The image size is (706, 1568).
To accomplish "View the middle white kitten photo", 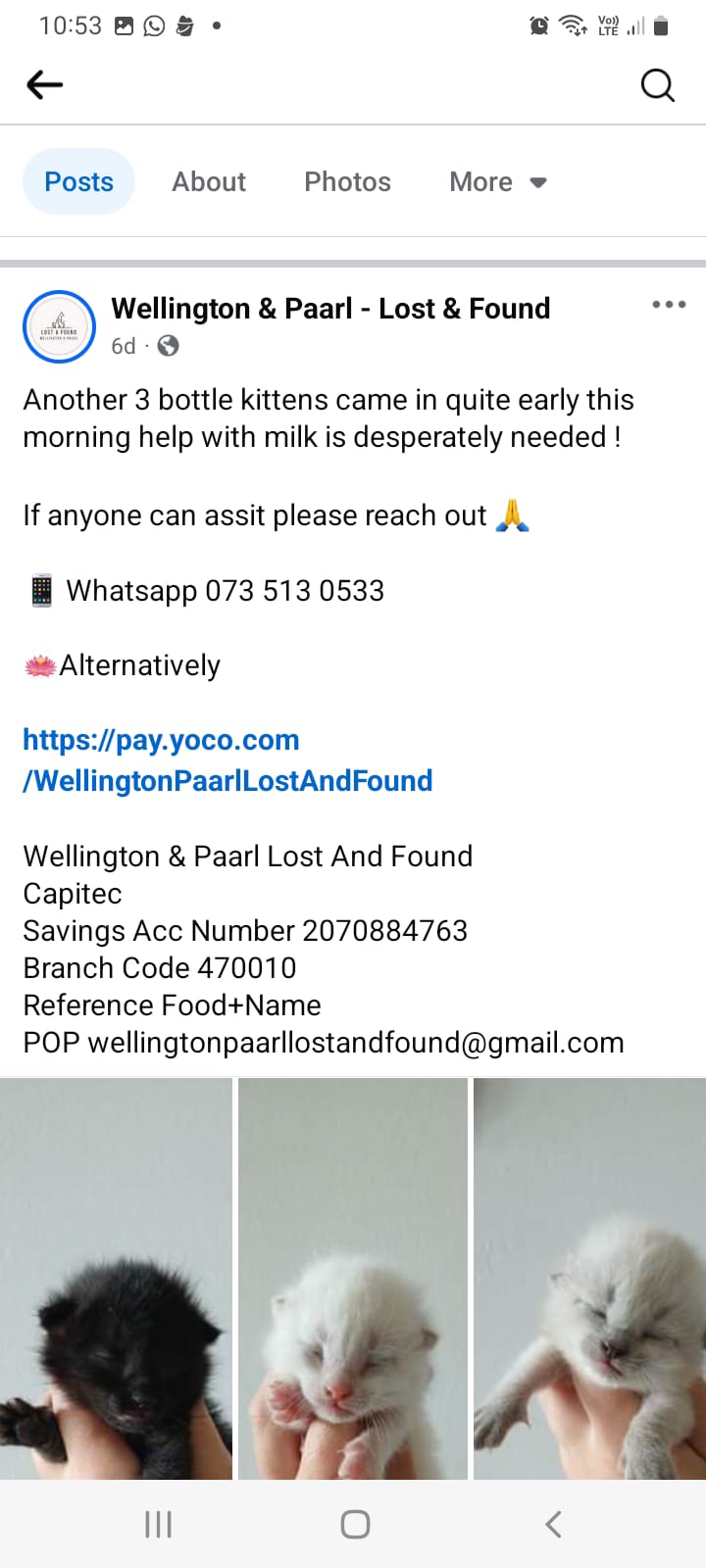I will click(x=353, y=1278).
